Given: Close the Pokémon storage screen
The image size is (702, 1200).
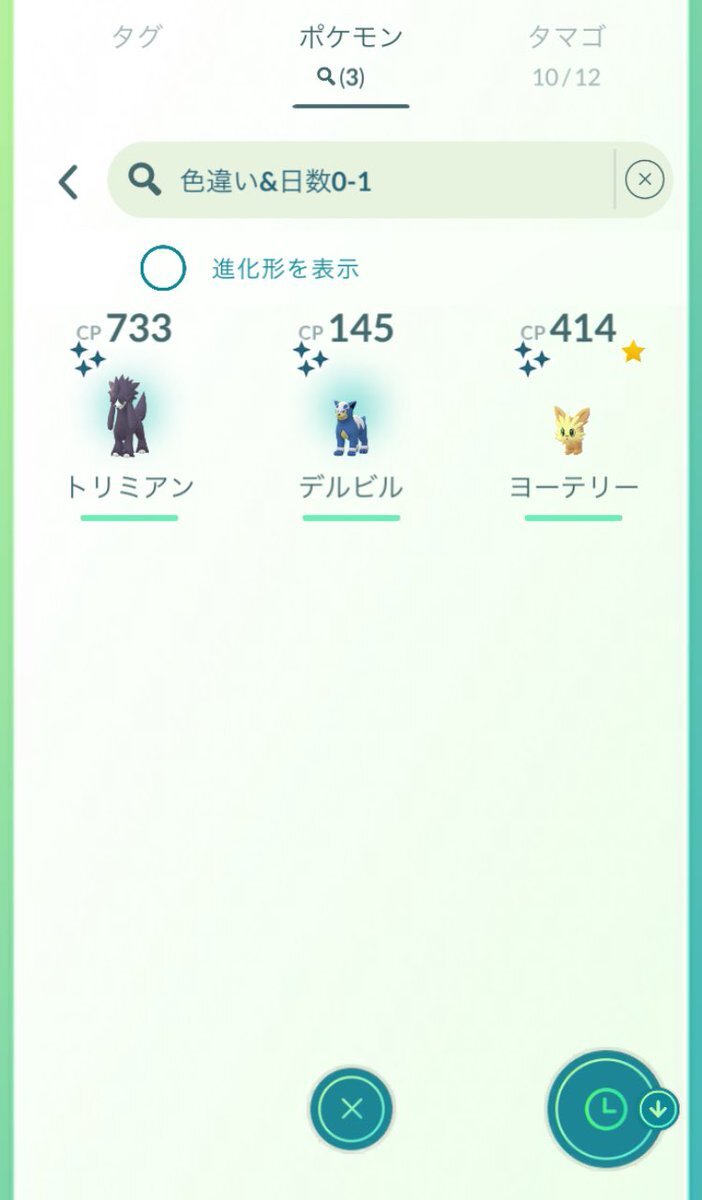Looking at the screenshot, I should click(351, 1109).
